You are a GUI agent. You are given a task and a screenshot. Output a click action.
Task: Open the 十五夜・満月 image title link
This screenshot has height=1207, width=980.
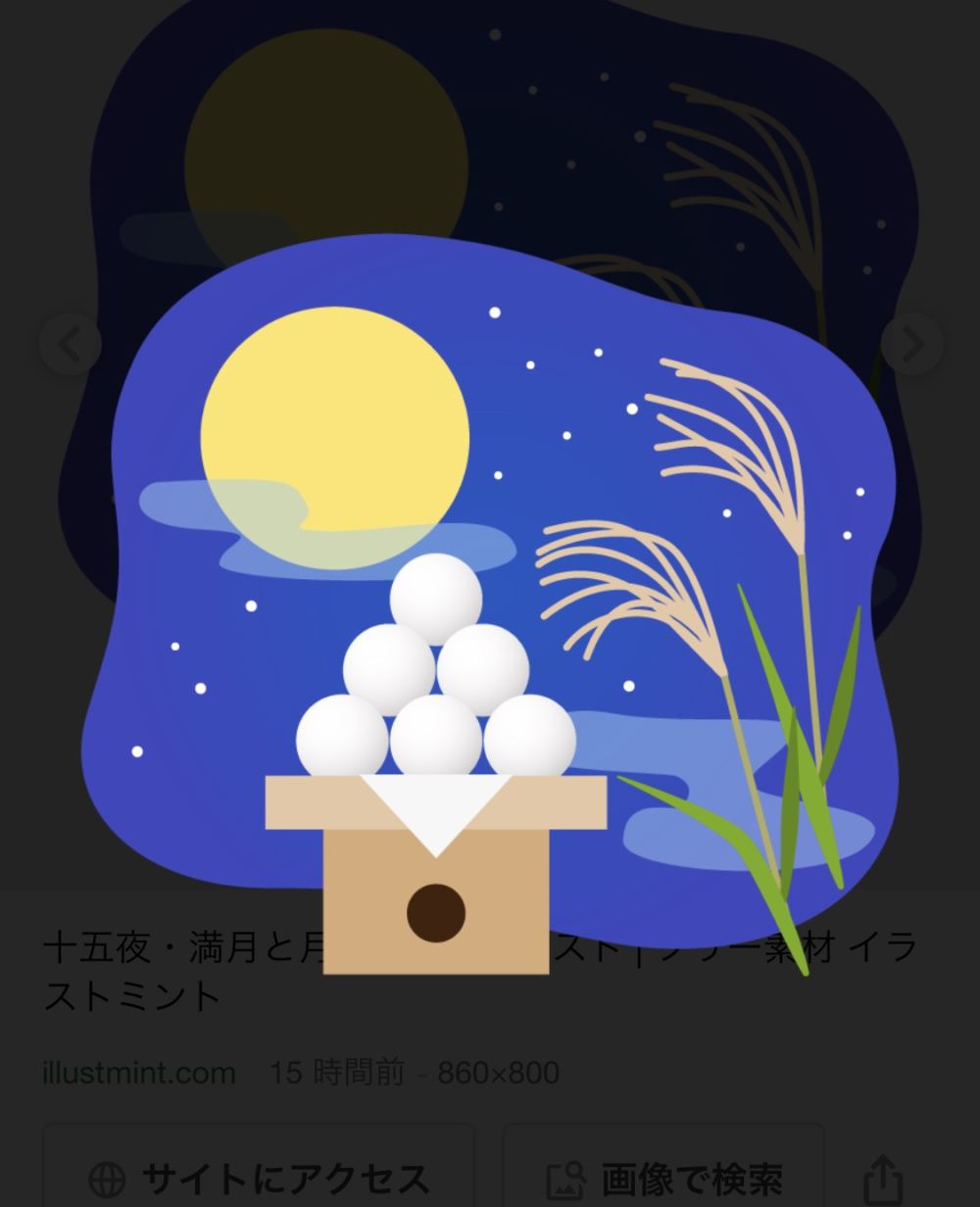click(x=480, y=975)
